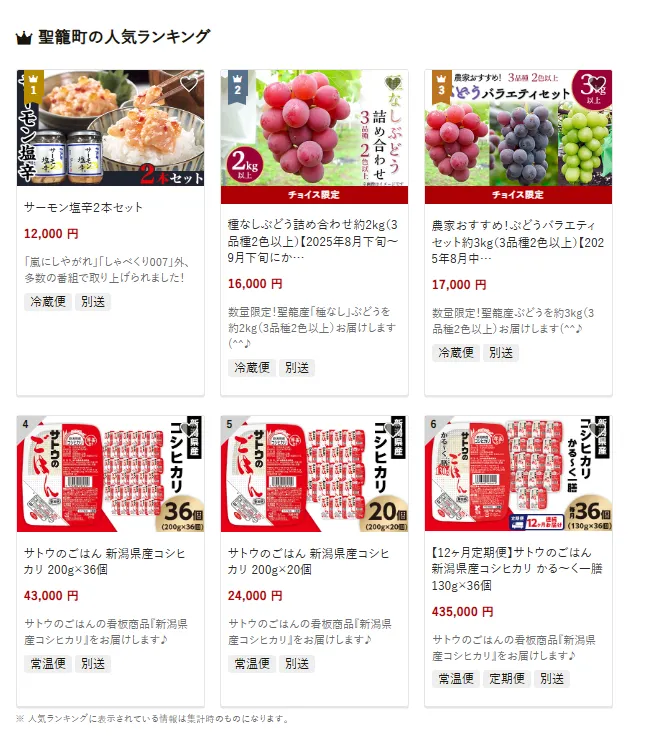646x754 pixels.
Task: Save the 12ヶ月定期便 サトウのごはん to favorites
Action: point(597,431)
